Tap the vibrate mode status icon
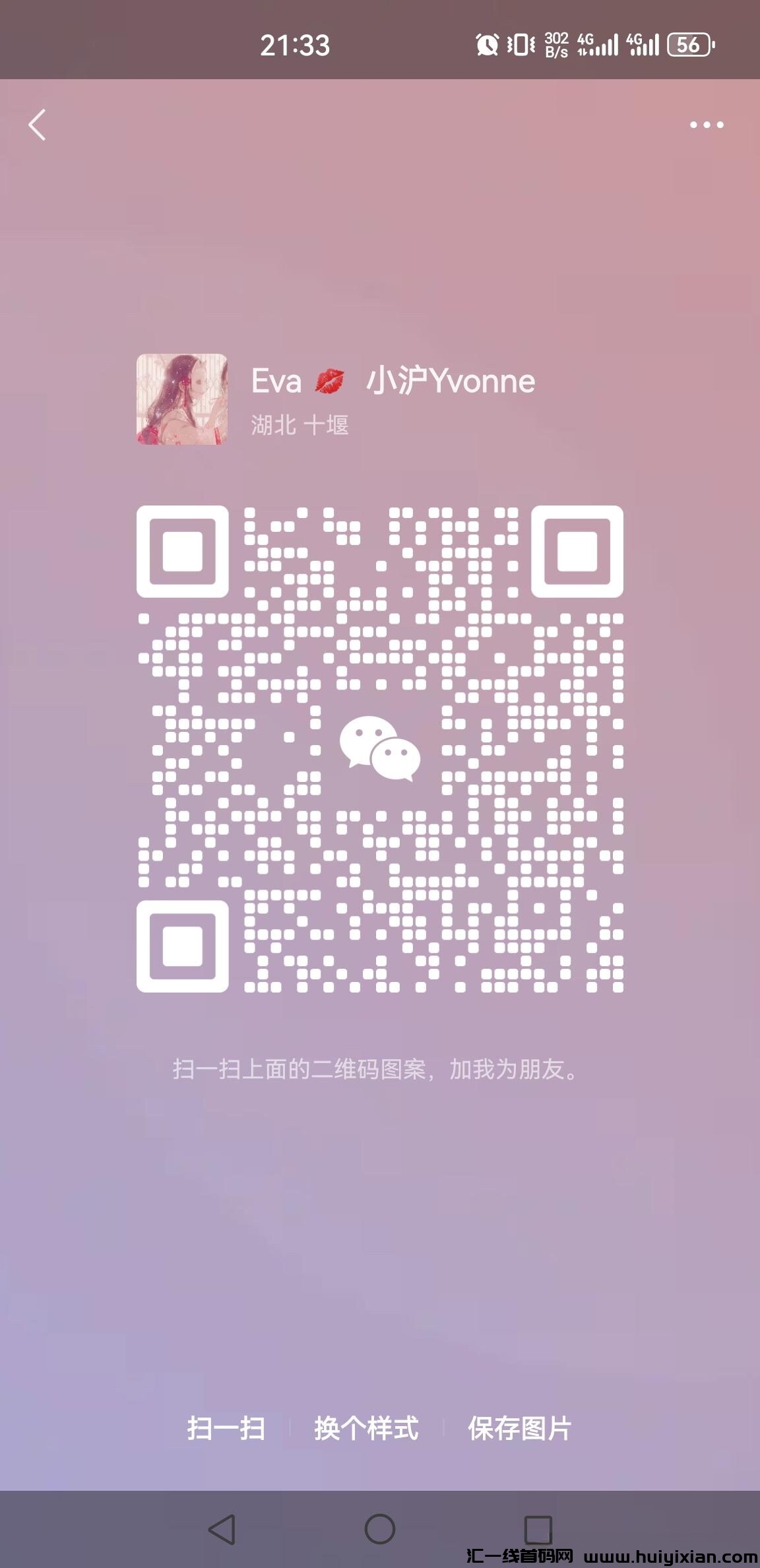 coord(521,44)
